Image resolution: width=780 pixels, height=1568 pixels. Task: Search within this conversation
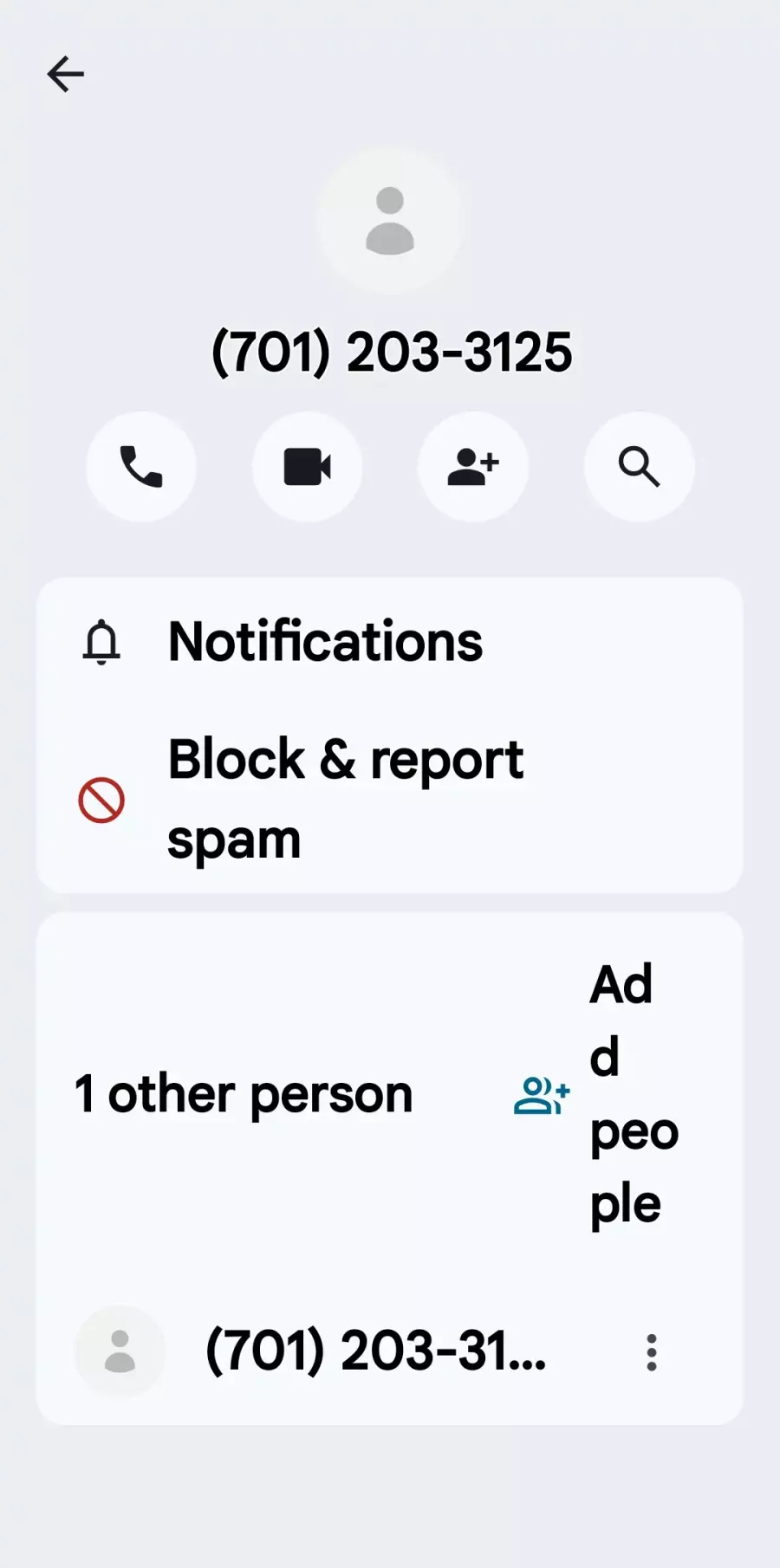tap(640, 467)
